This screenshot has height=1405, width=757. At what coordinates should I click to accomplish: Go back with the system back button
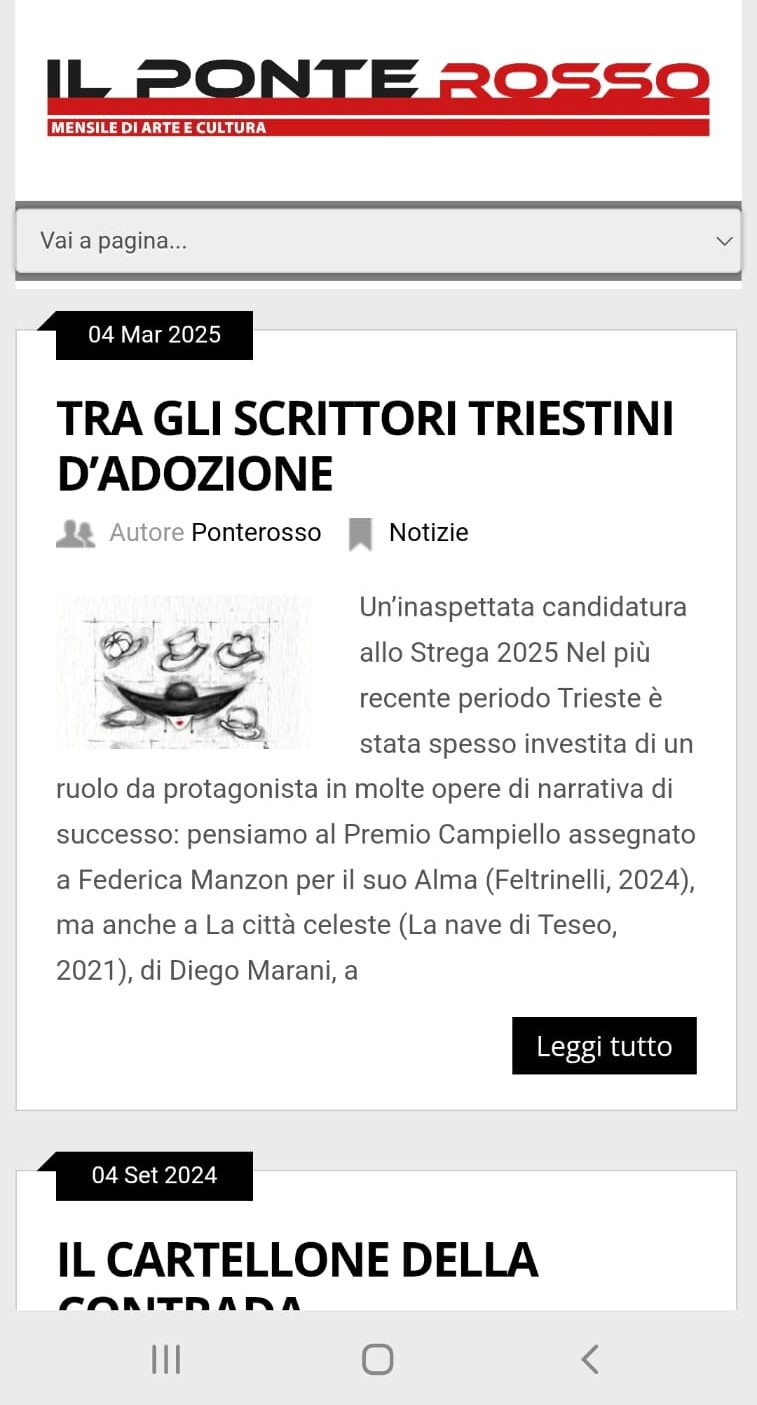pos(590,1359)
